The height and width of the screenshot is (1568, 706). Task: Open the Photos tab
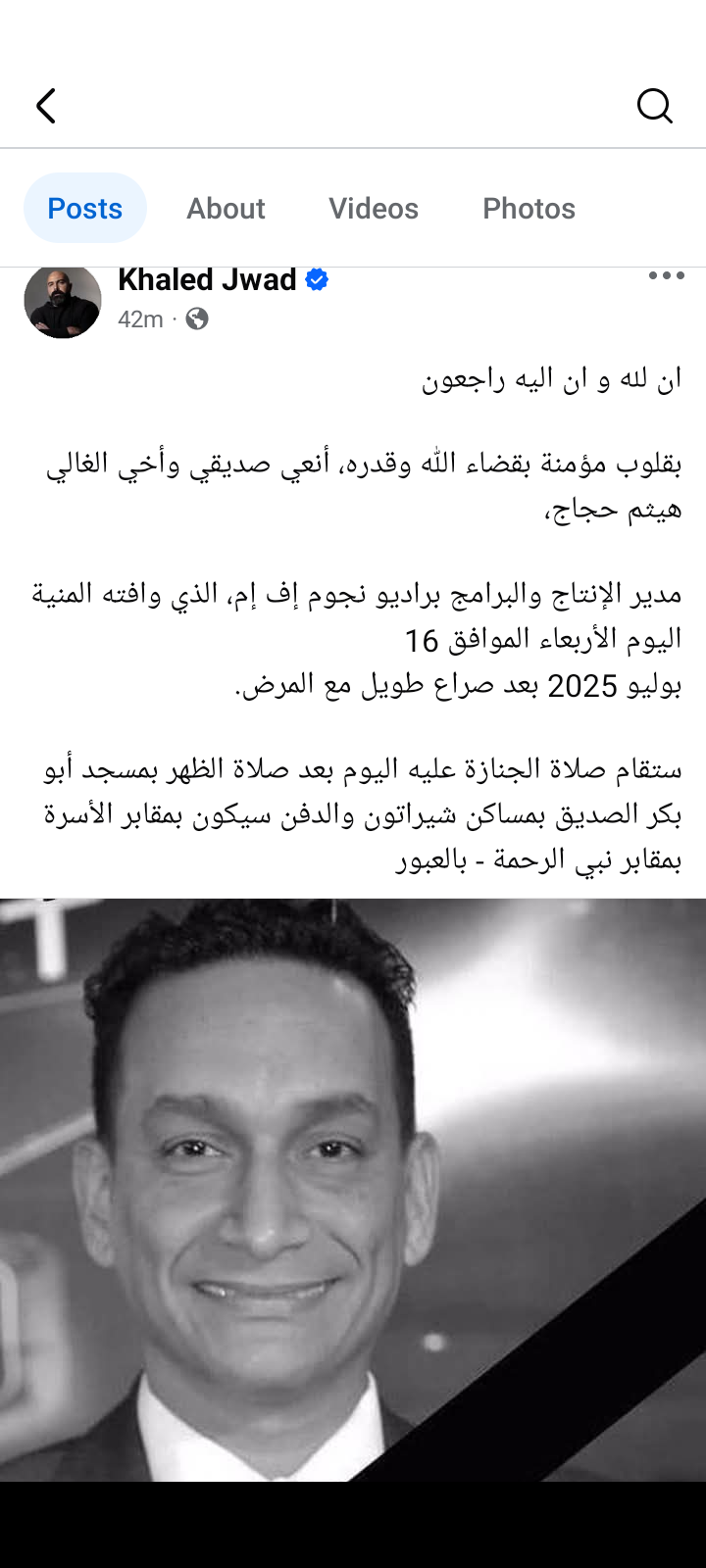click(529, 208)
